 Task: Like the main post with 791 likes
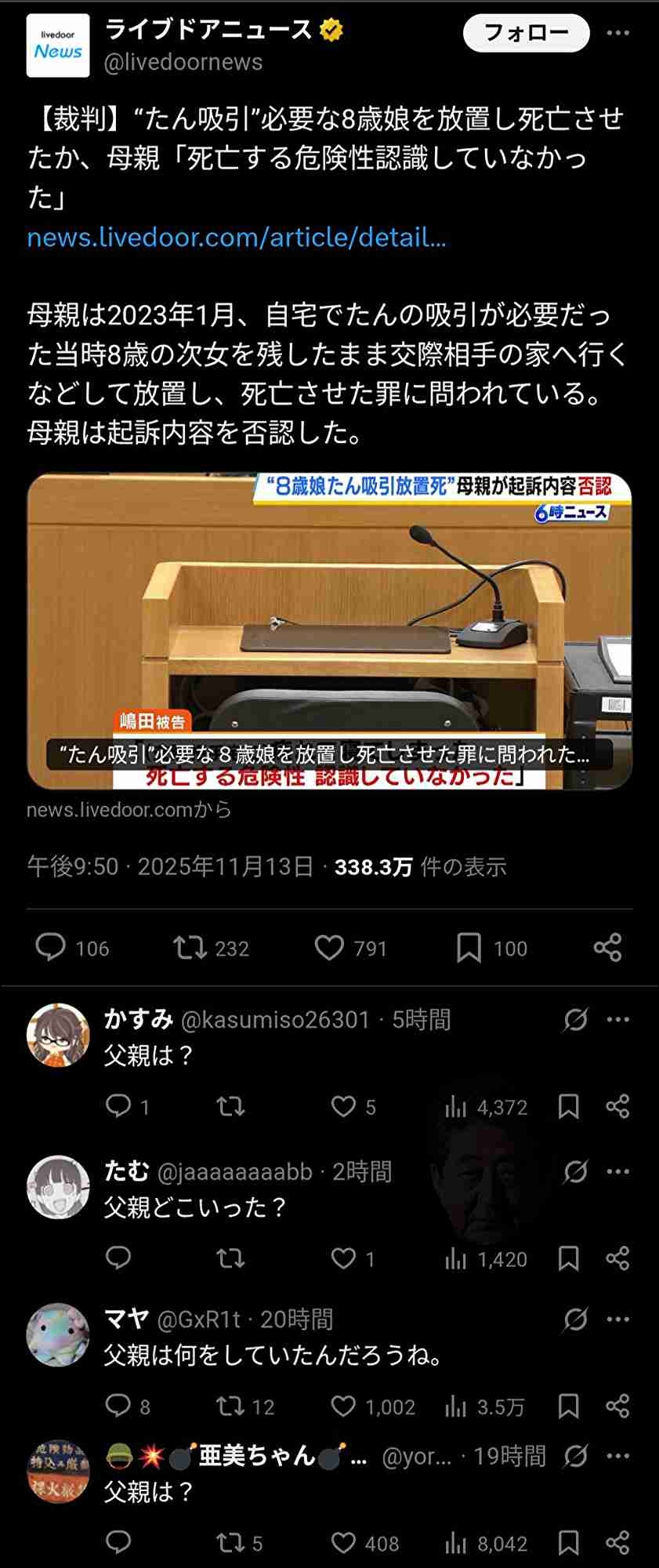tap(329, 948)
